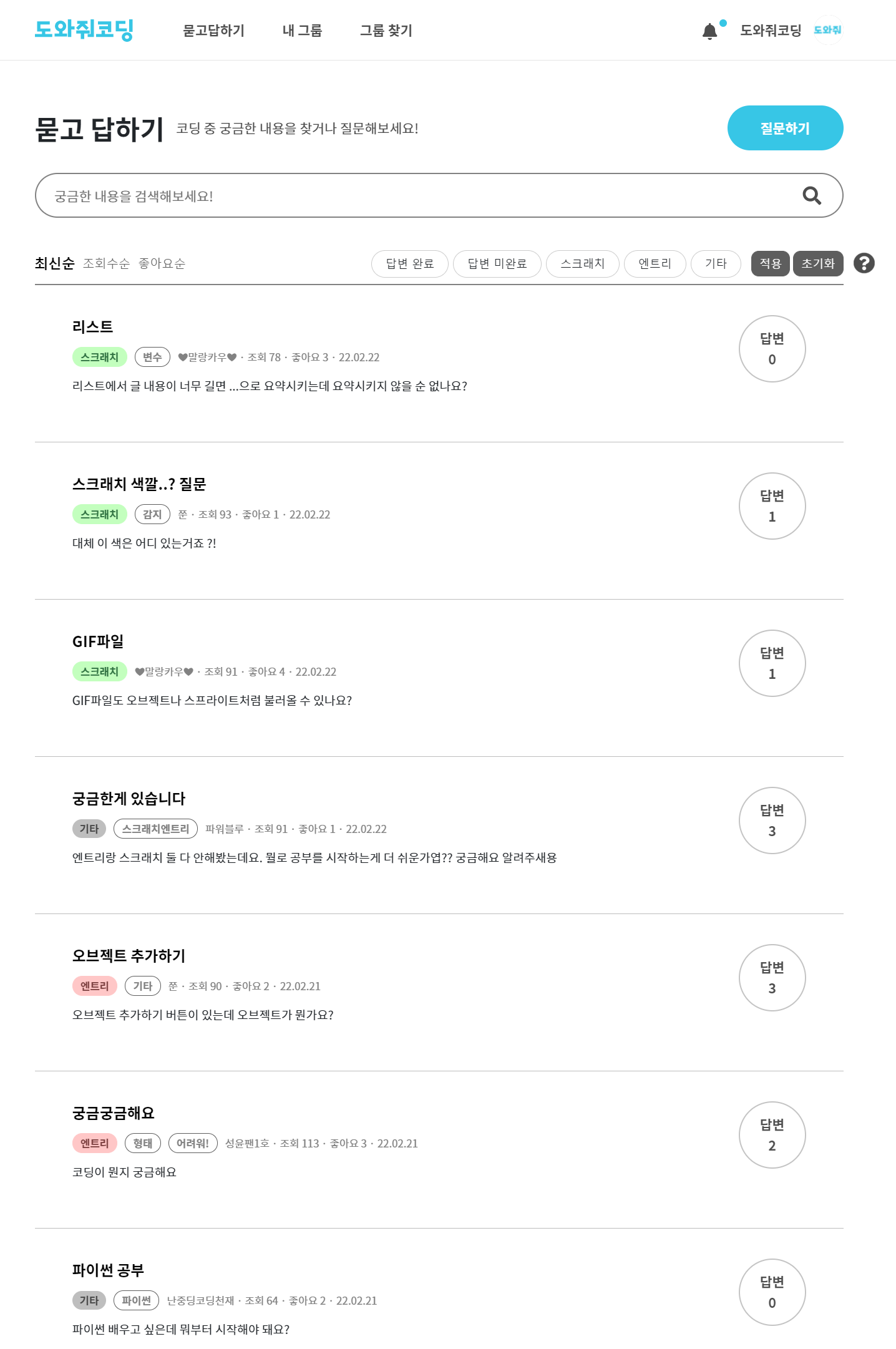Sort questions by 좋아요순
896x1349 pixels.
click(x=162, y=263)
